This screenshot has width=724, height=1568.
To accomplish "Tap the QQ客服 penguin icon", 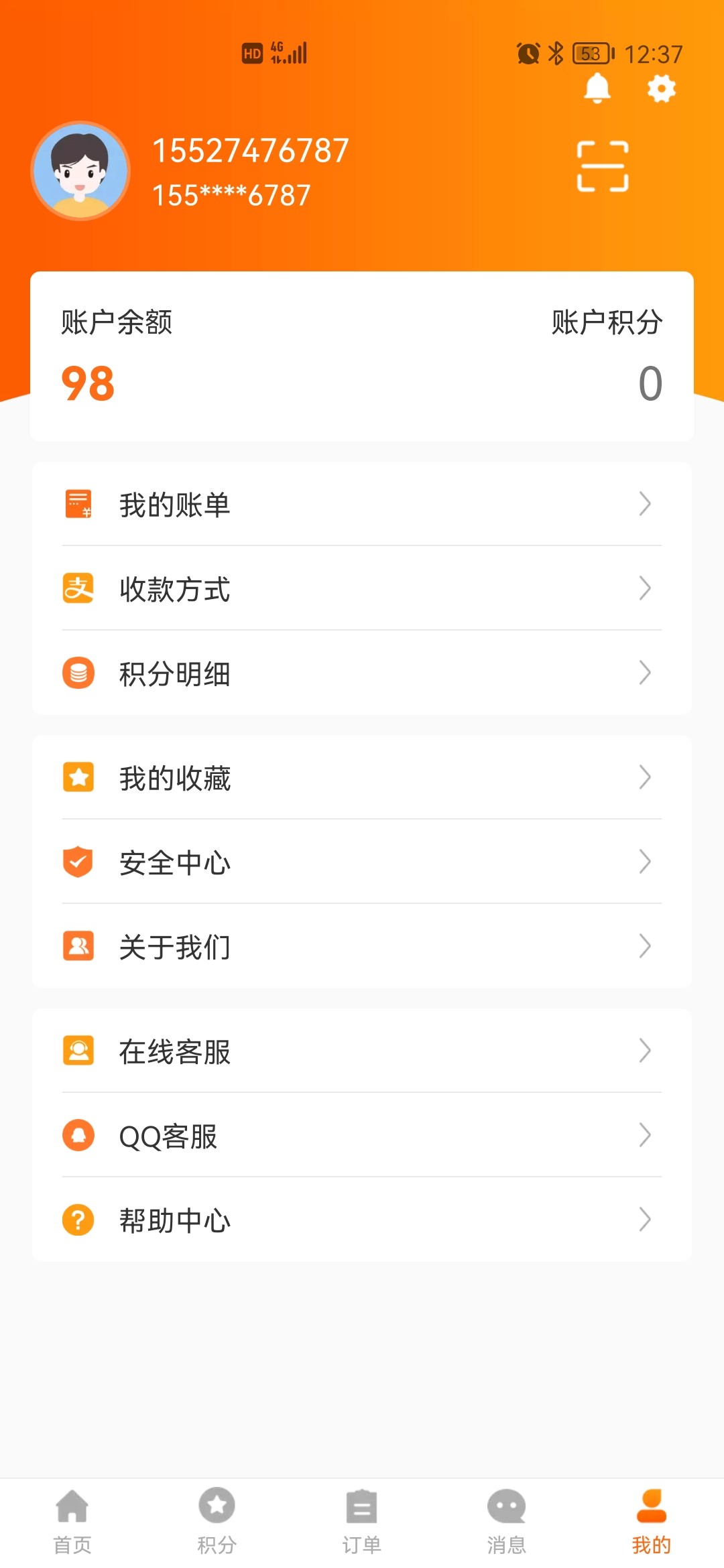I will [x=78, y=1135].
